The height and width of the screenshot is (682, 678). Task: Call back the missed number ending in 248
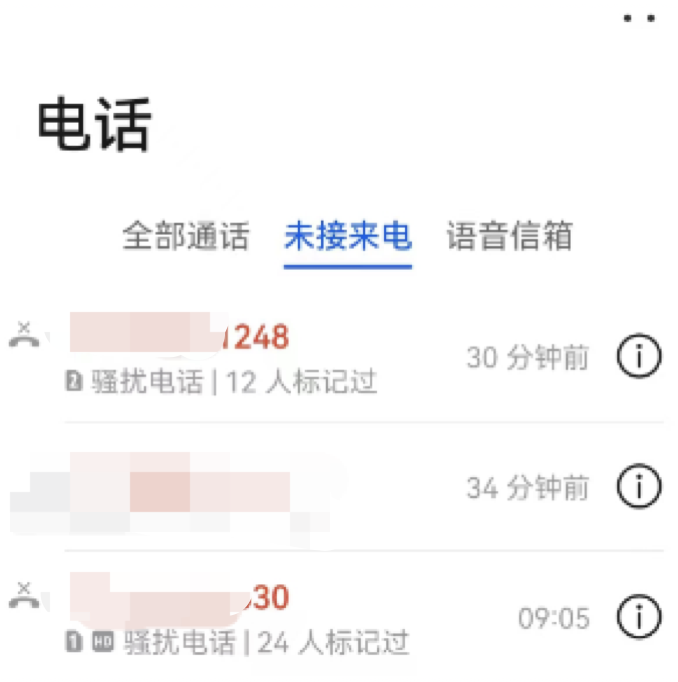click(x=250, y=356)
